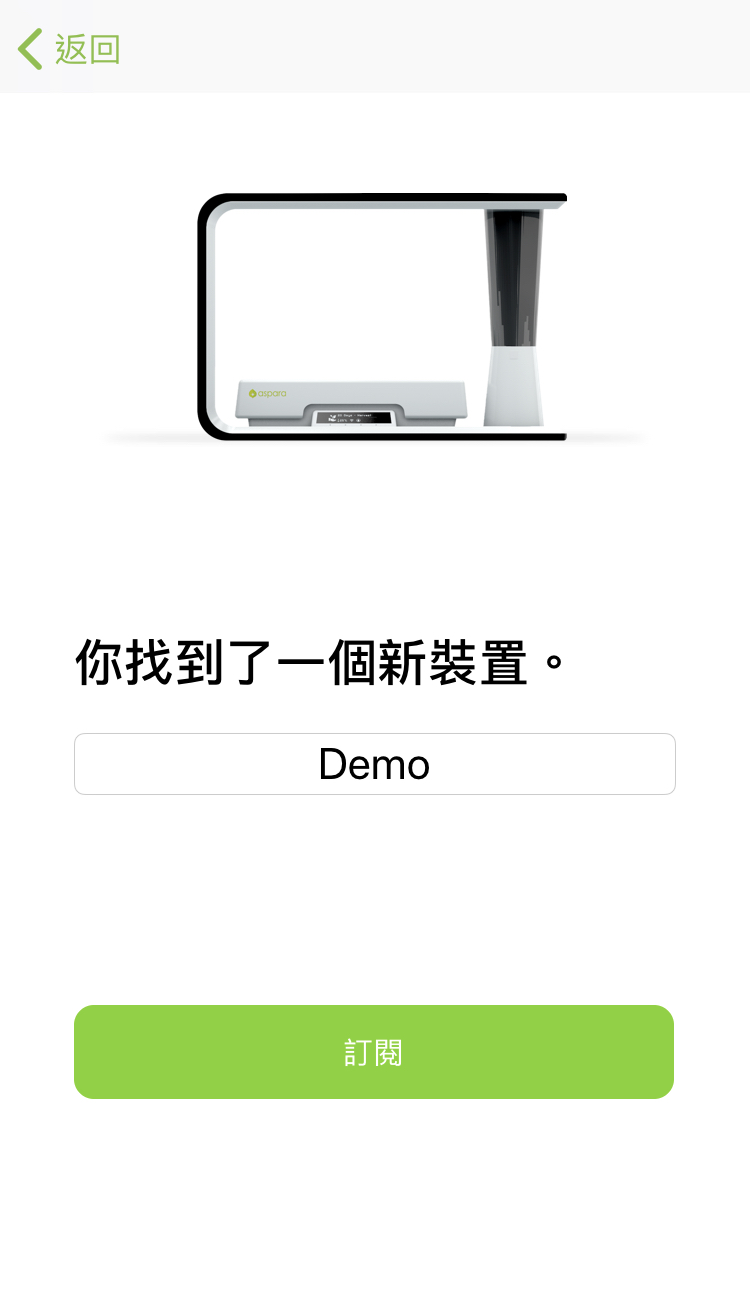750x1299 pixels.
Task: Edit the device name field showing Demo
Action: [x=374, y=764]
